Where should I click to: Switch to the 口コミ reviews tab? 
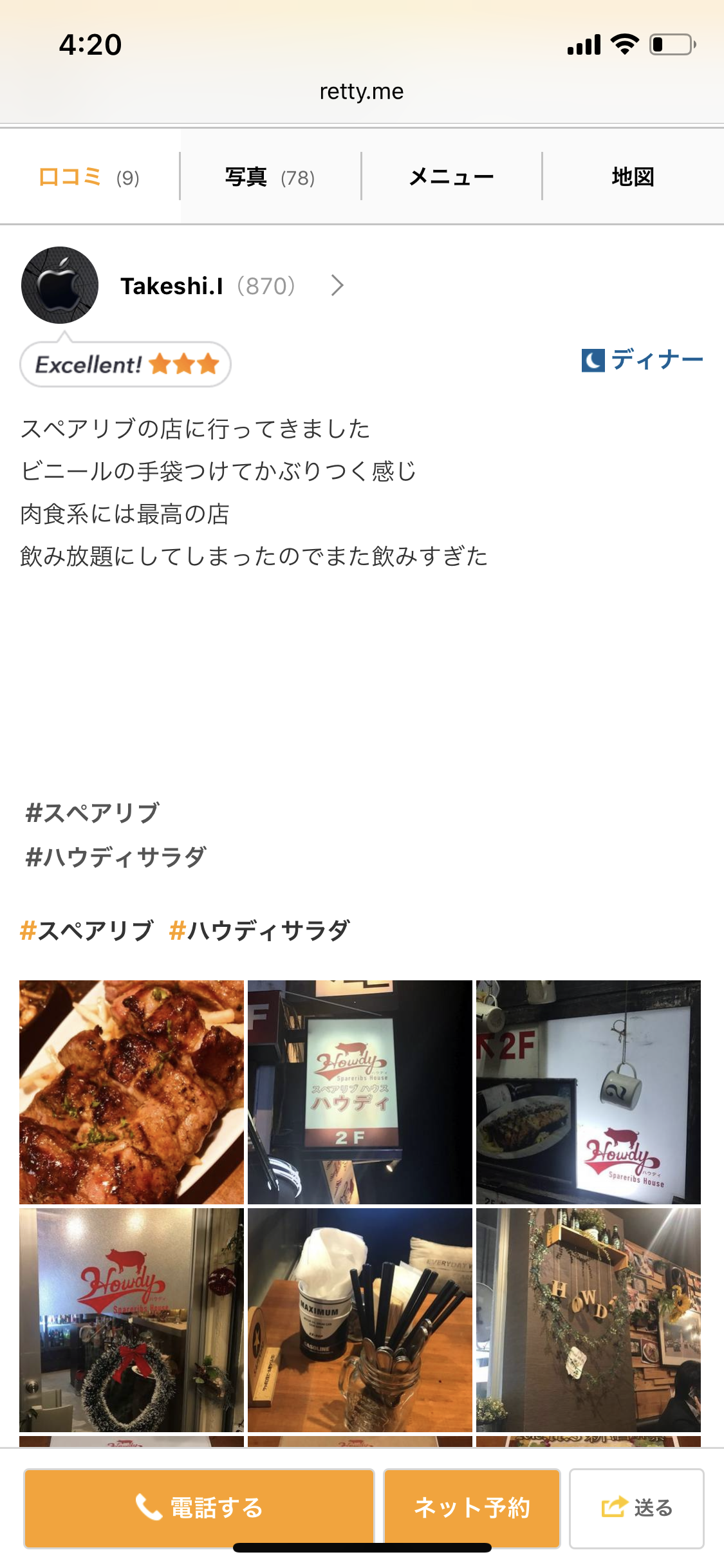[89, 177]
